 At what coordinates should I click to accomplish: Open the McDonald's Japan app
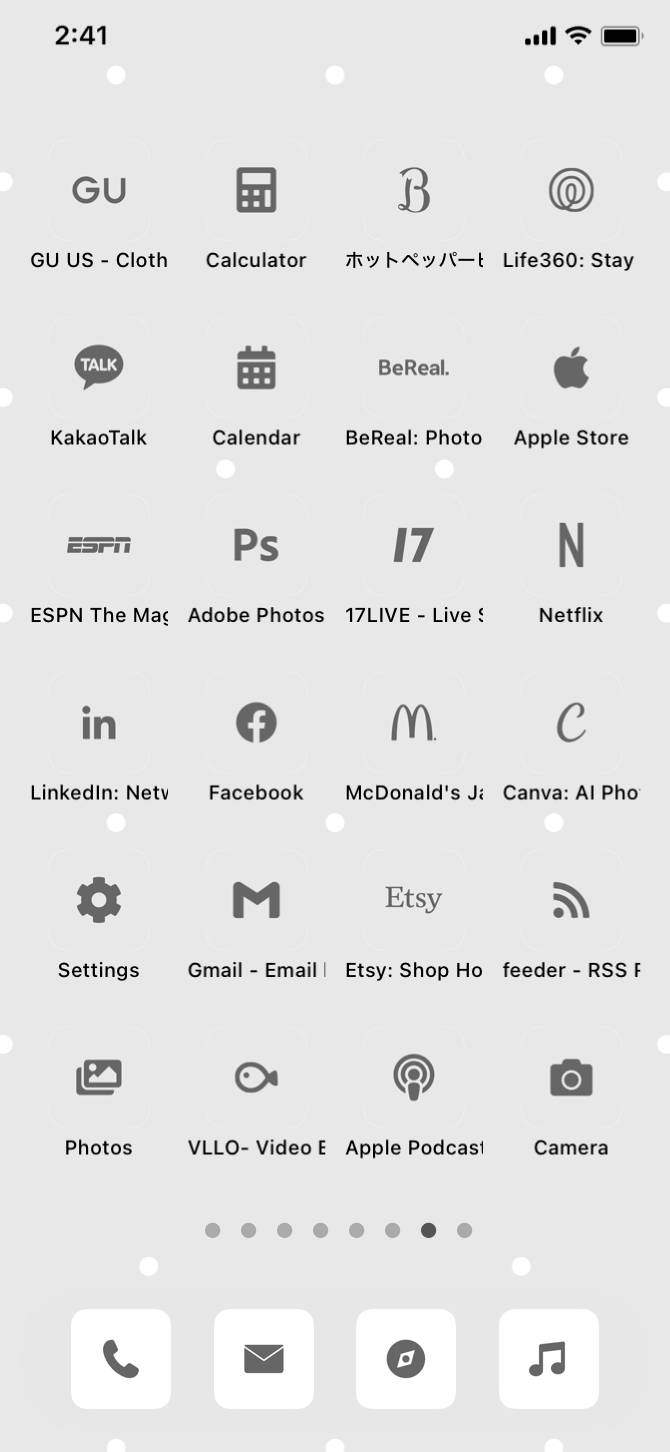click(x=413, y=722)
